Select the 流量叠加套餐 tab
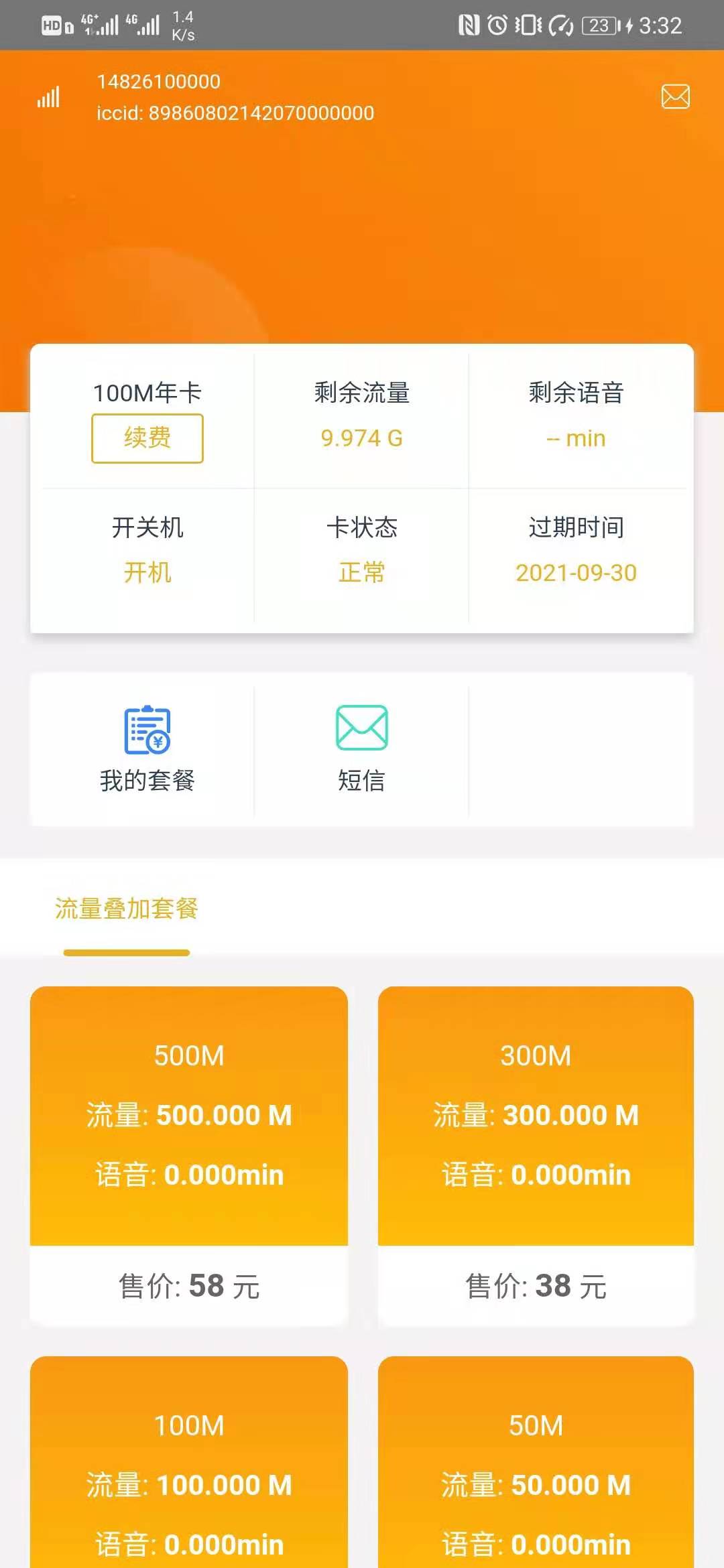Viewport: 724px width, 1568px height. [x=127, y=909]
